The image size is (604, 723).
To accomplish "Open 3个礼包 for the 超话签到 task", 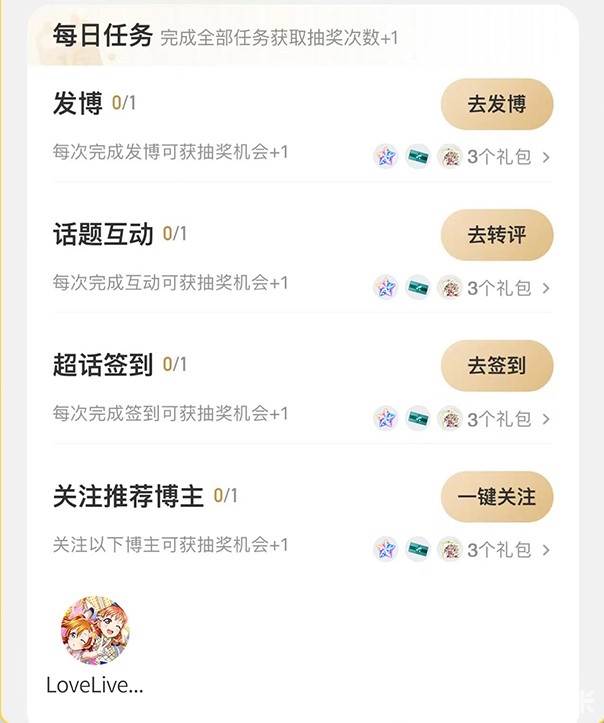I will coord(508,419).
